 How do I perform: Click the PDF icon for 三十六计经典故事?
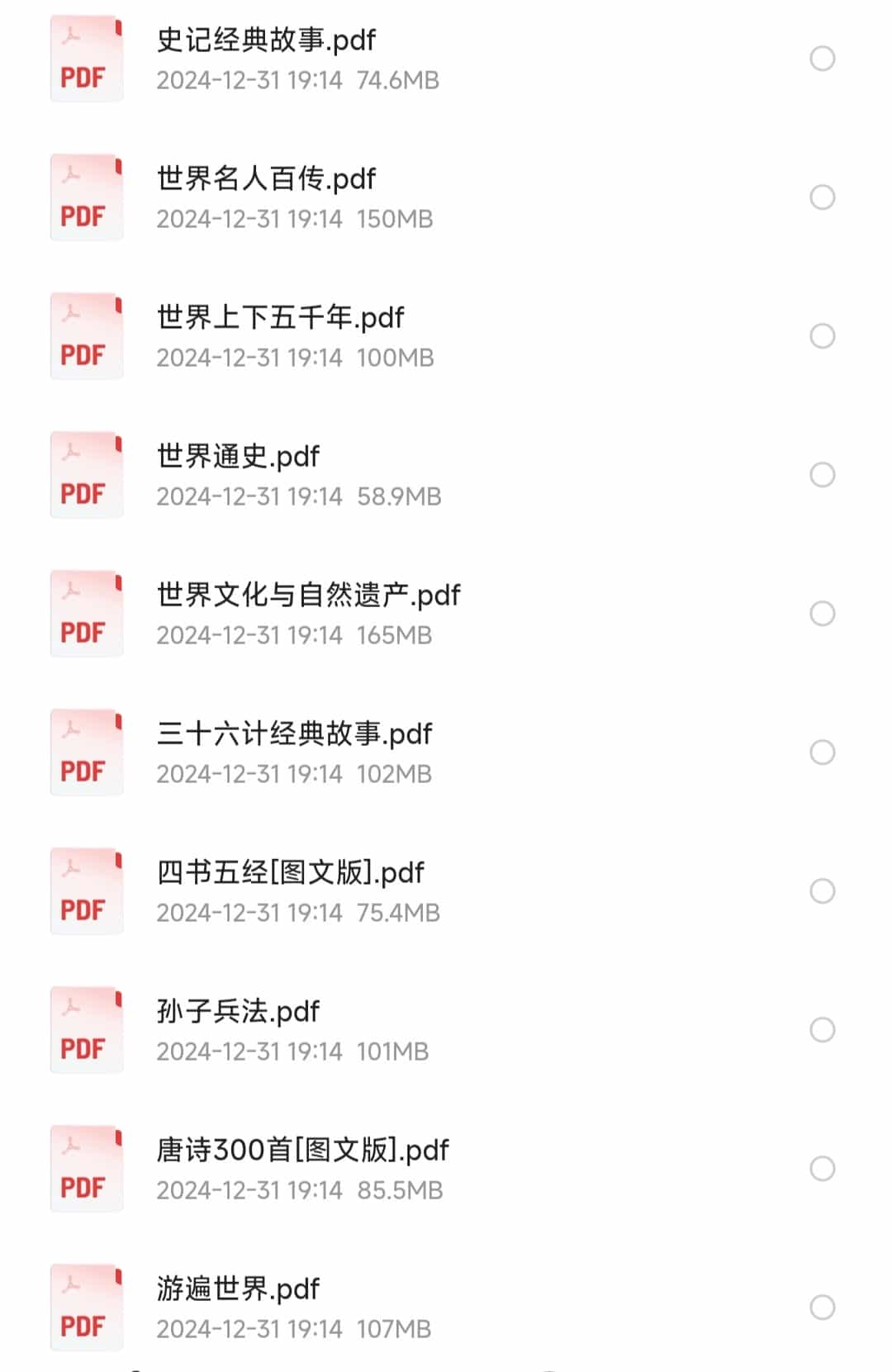(x=86, y=752)
